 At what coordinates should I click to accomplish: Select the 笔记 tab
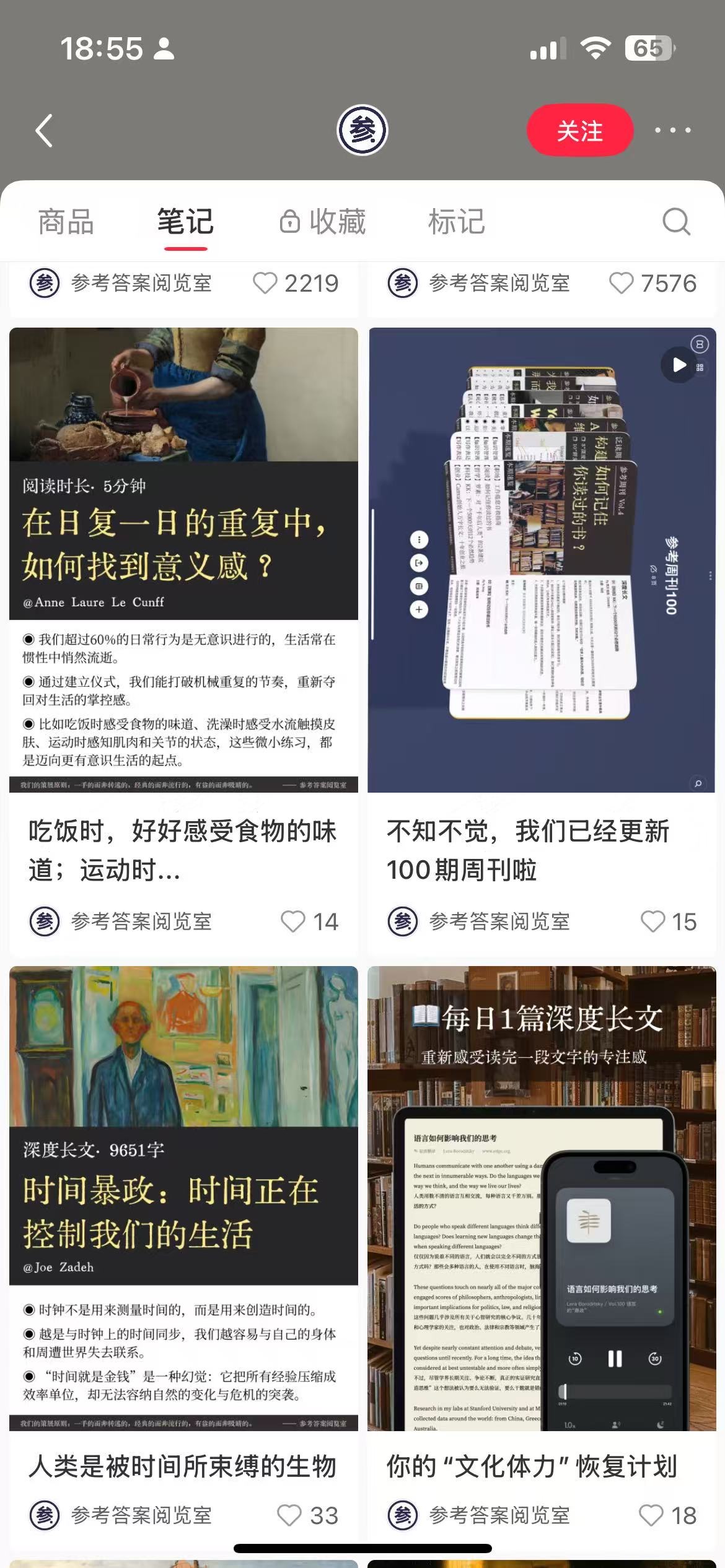pos(185,222)
